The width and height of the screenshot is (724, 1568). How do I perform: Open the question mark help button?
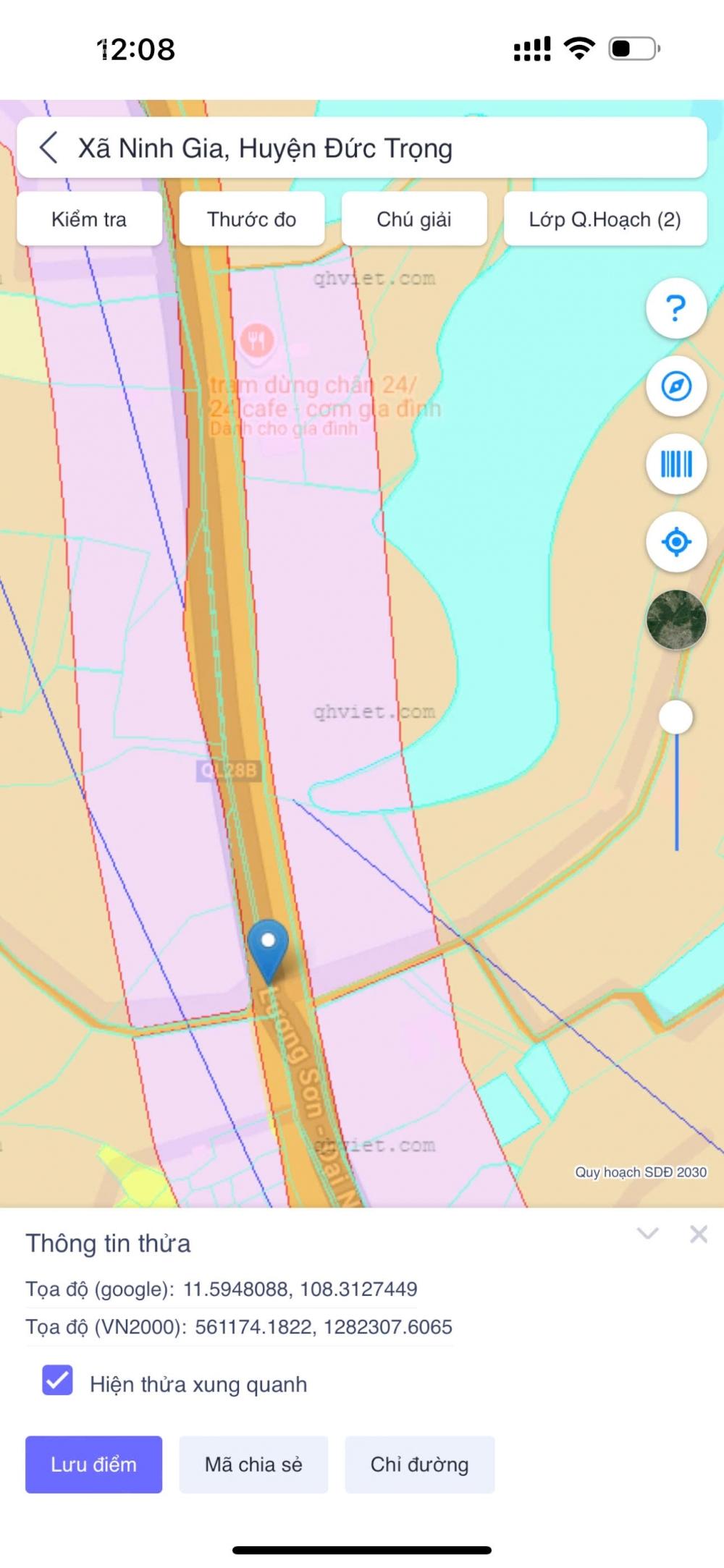pos(675,309)
